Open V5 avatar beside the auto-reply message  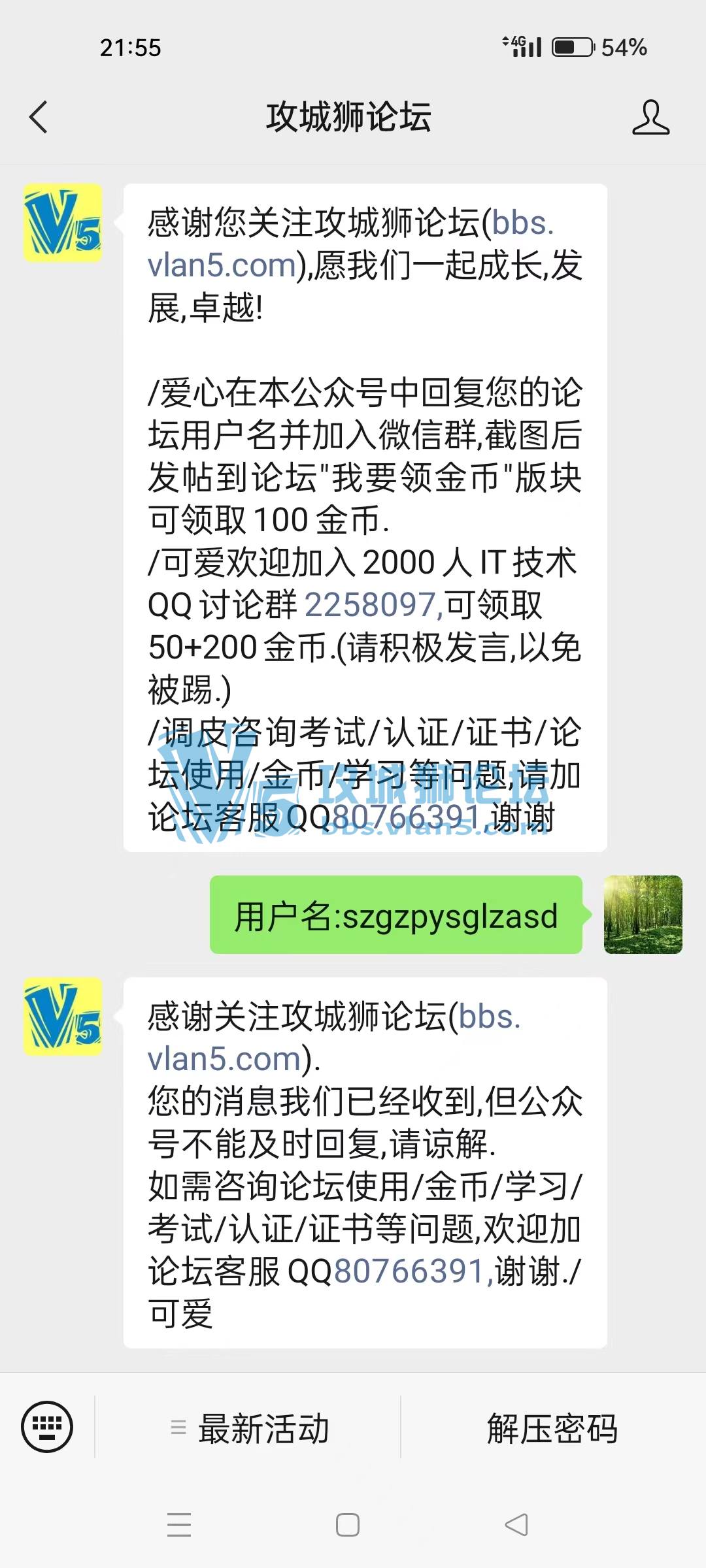pos(63,1017)
